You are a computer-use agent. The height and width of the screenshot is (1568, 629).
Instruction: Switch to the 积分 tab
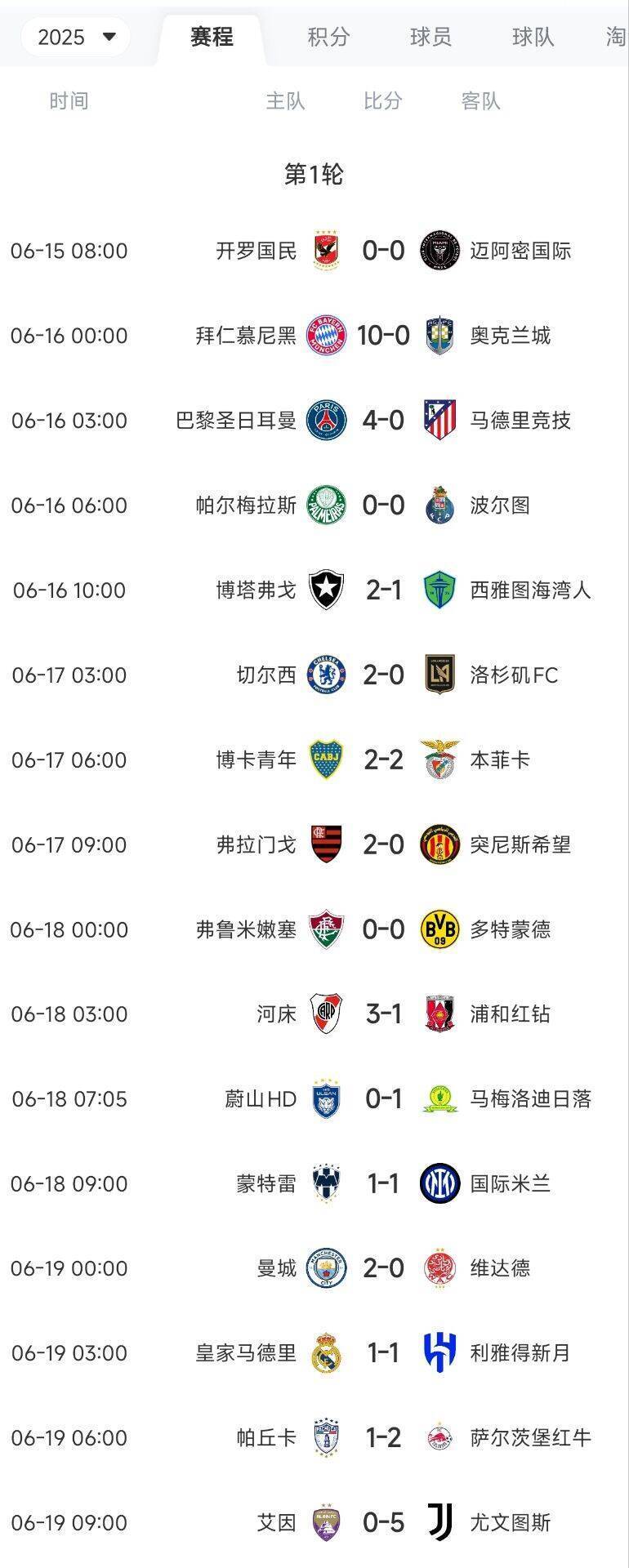pos(328,37)
